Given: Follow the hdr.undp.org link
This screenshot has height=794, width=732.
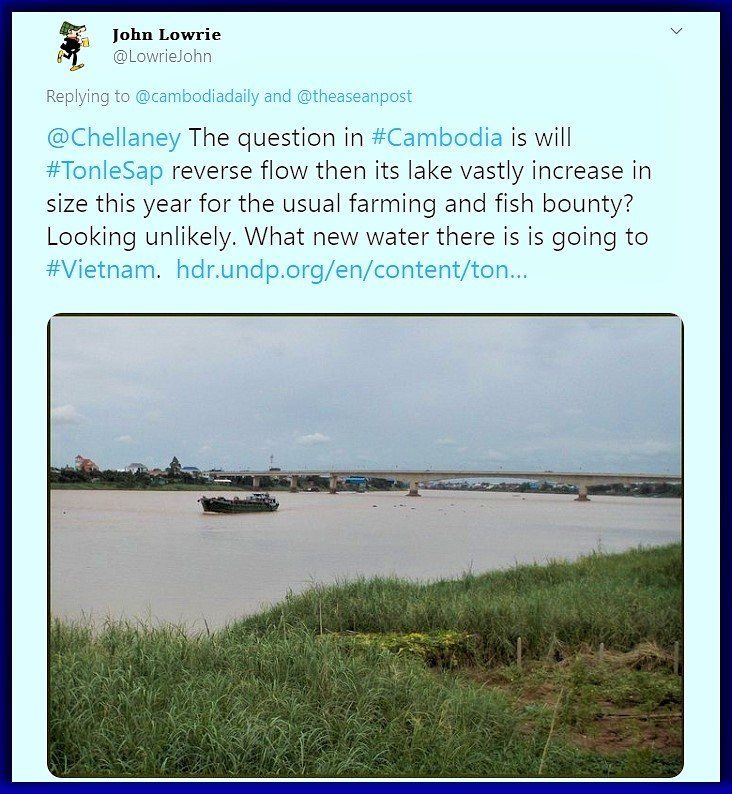Looking at the screenshot, I should (351, 270).
